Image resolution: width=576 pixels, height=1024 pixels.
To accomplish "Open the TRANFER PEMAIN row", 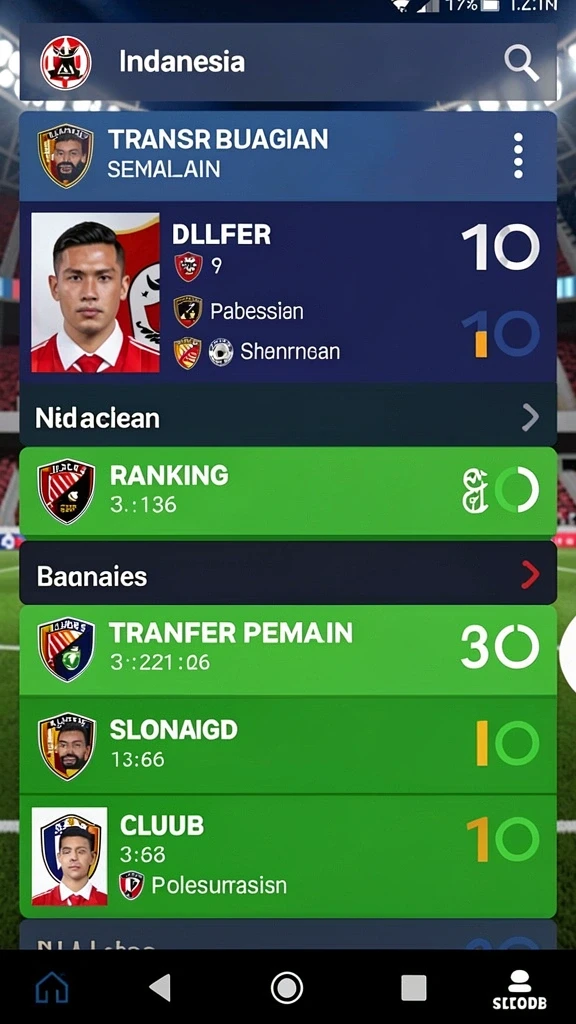I will click(288, 650).
